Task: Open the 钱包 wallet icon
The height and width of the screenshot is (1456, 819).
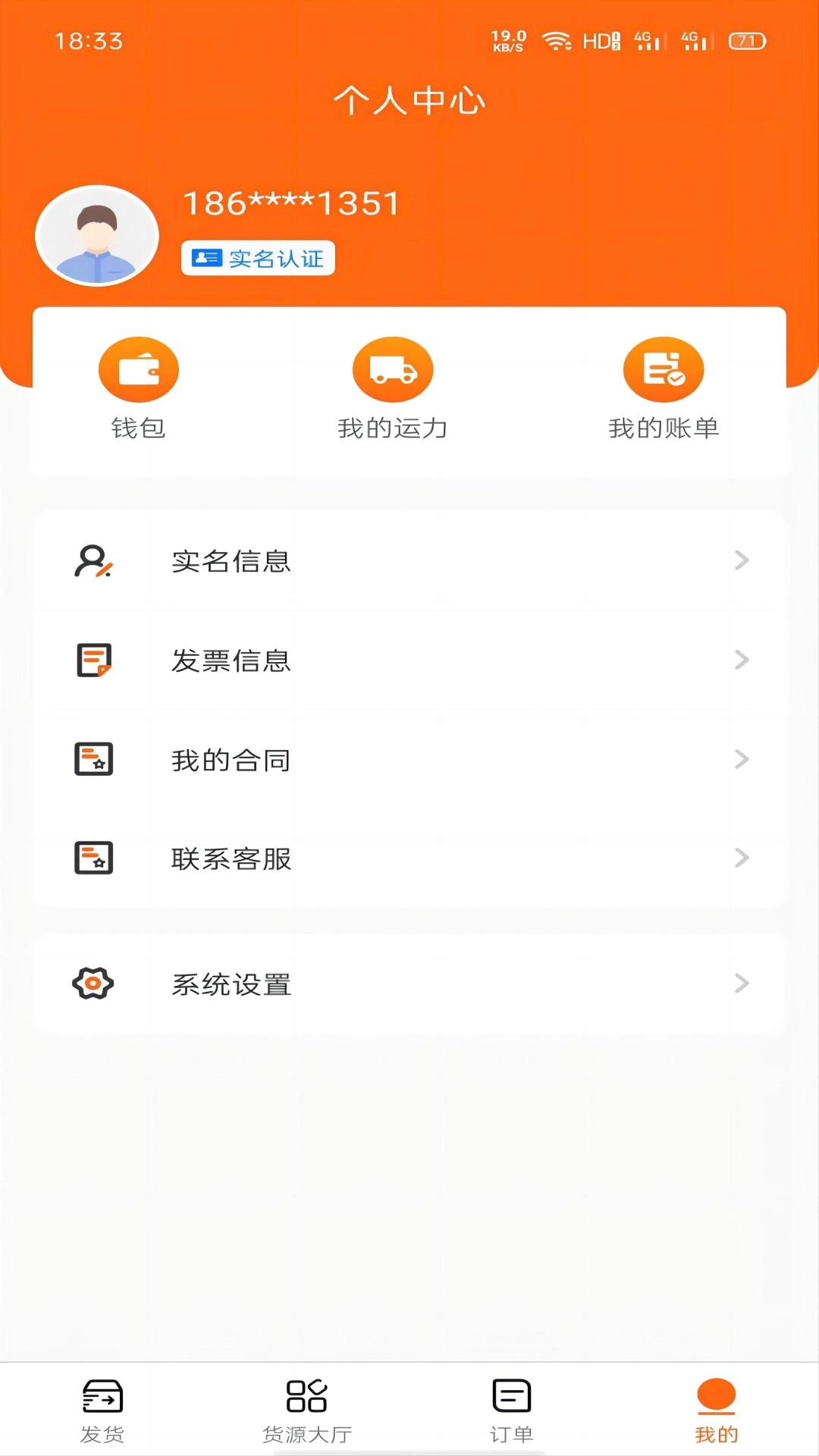Action: click(x=139, y=369)
